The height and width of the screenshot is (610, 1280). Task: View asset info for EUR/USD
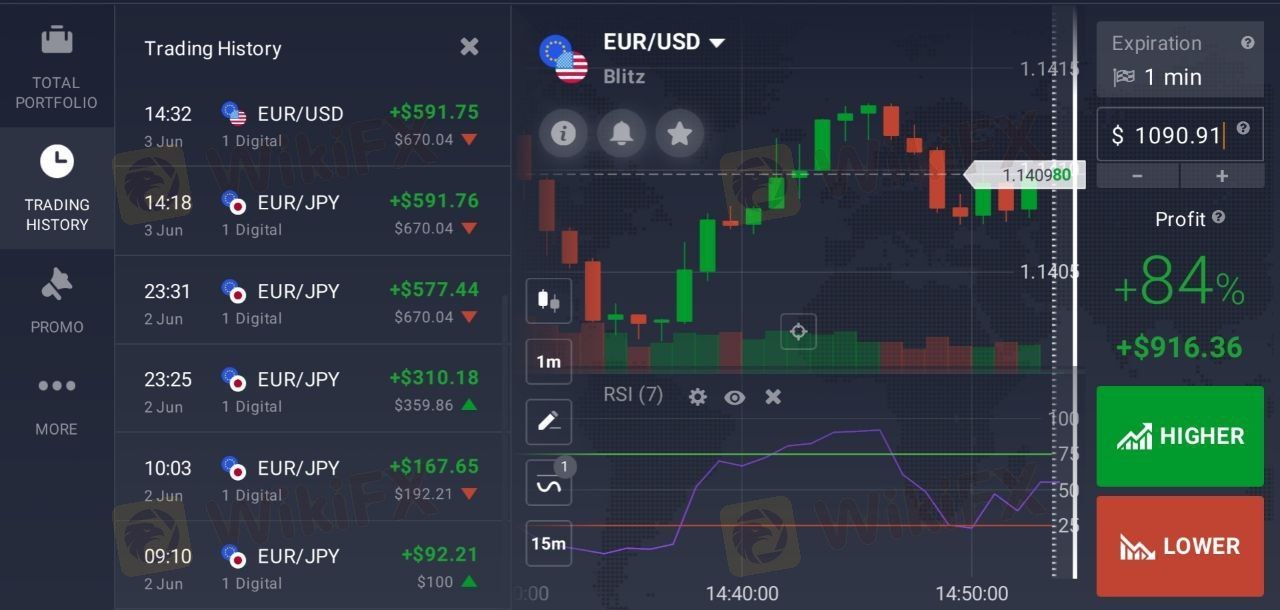click(563, 133)
